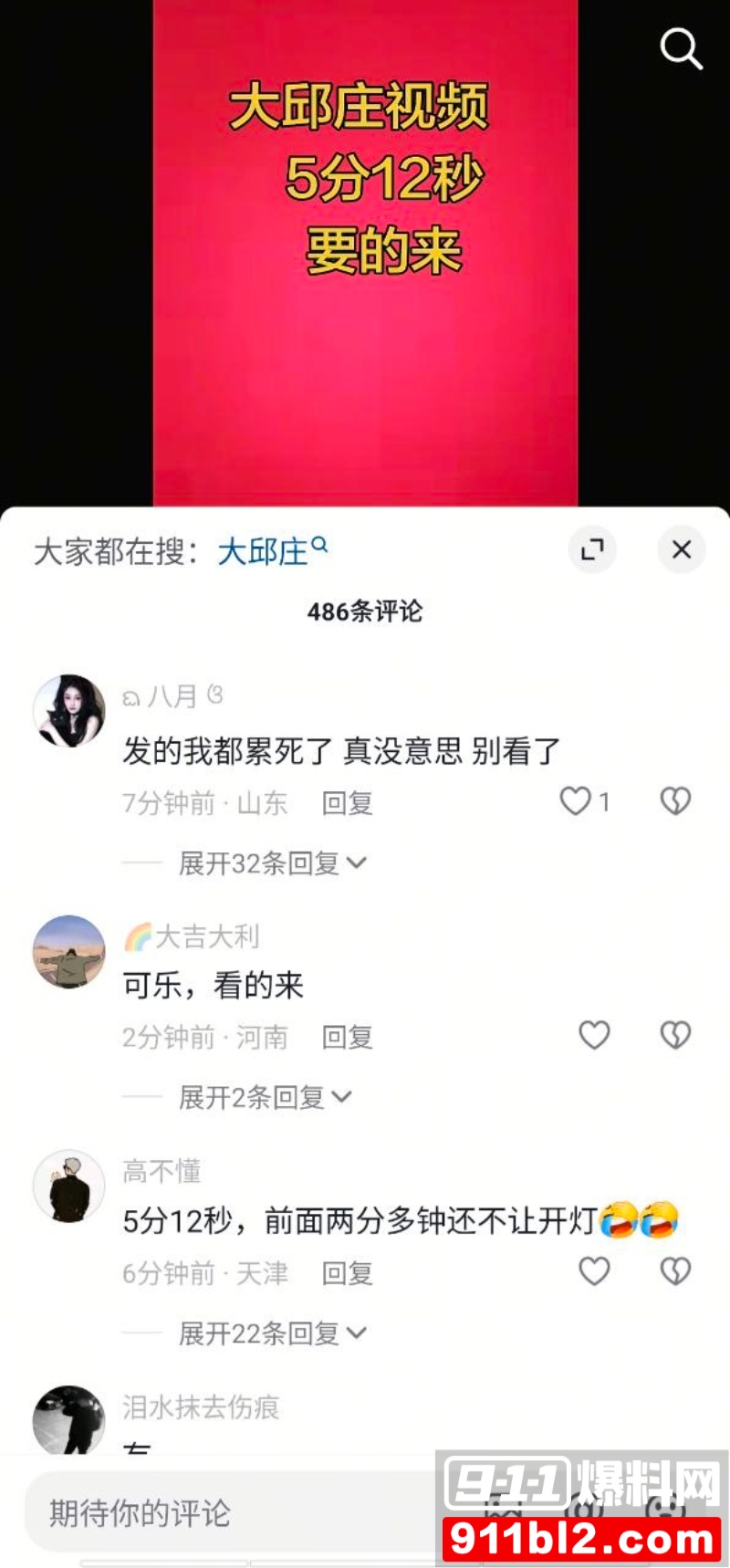Screen dimensions: 730x1568
Task: Click the @ mention icon near the comment box
Action: coord(584,1508)
